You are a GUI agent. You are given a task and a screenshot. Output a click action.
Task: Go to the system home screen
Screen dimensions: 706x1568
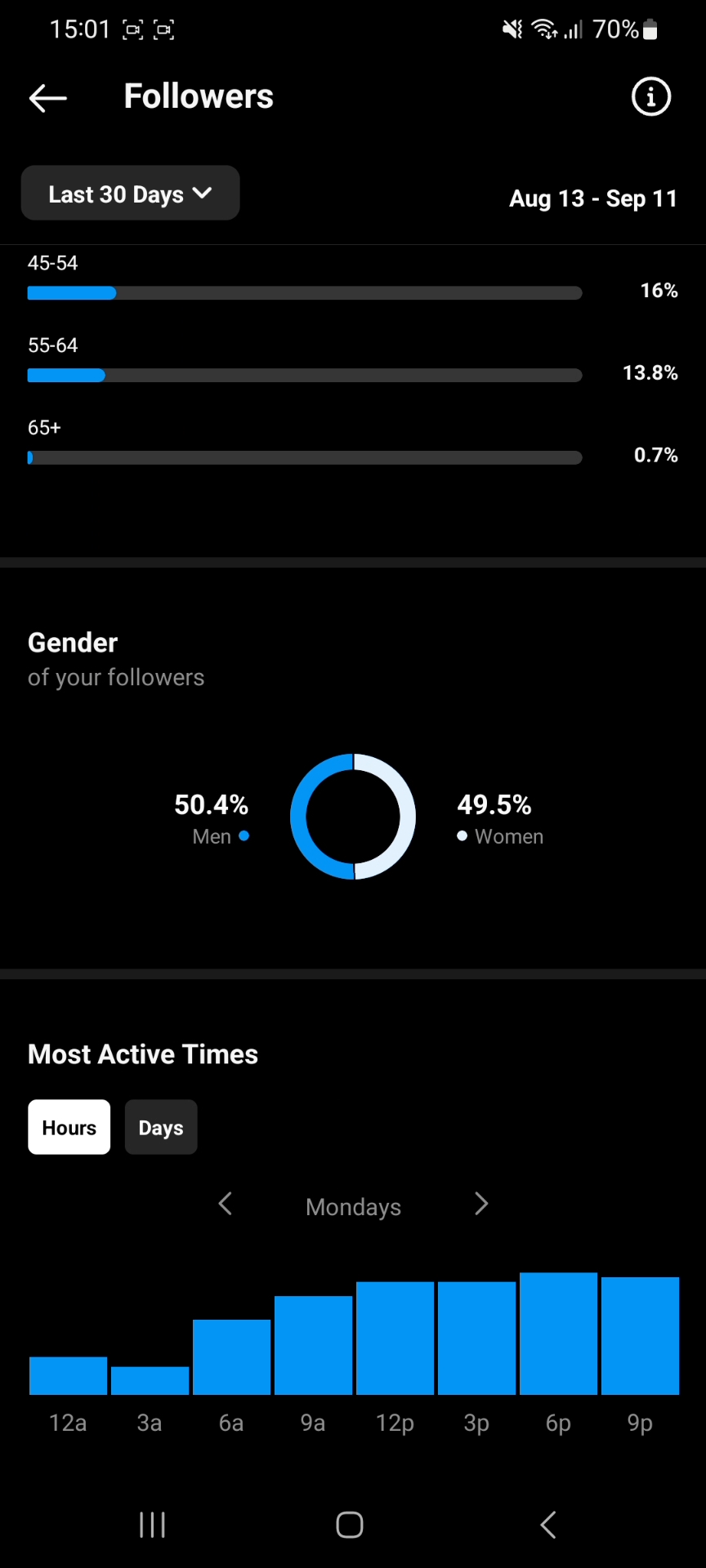coord(350,1525)
